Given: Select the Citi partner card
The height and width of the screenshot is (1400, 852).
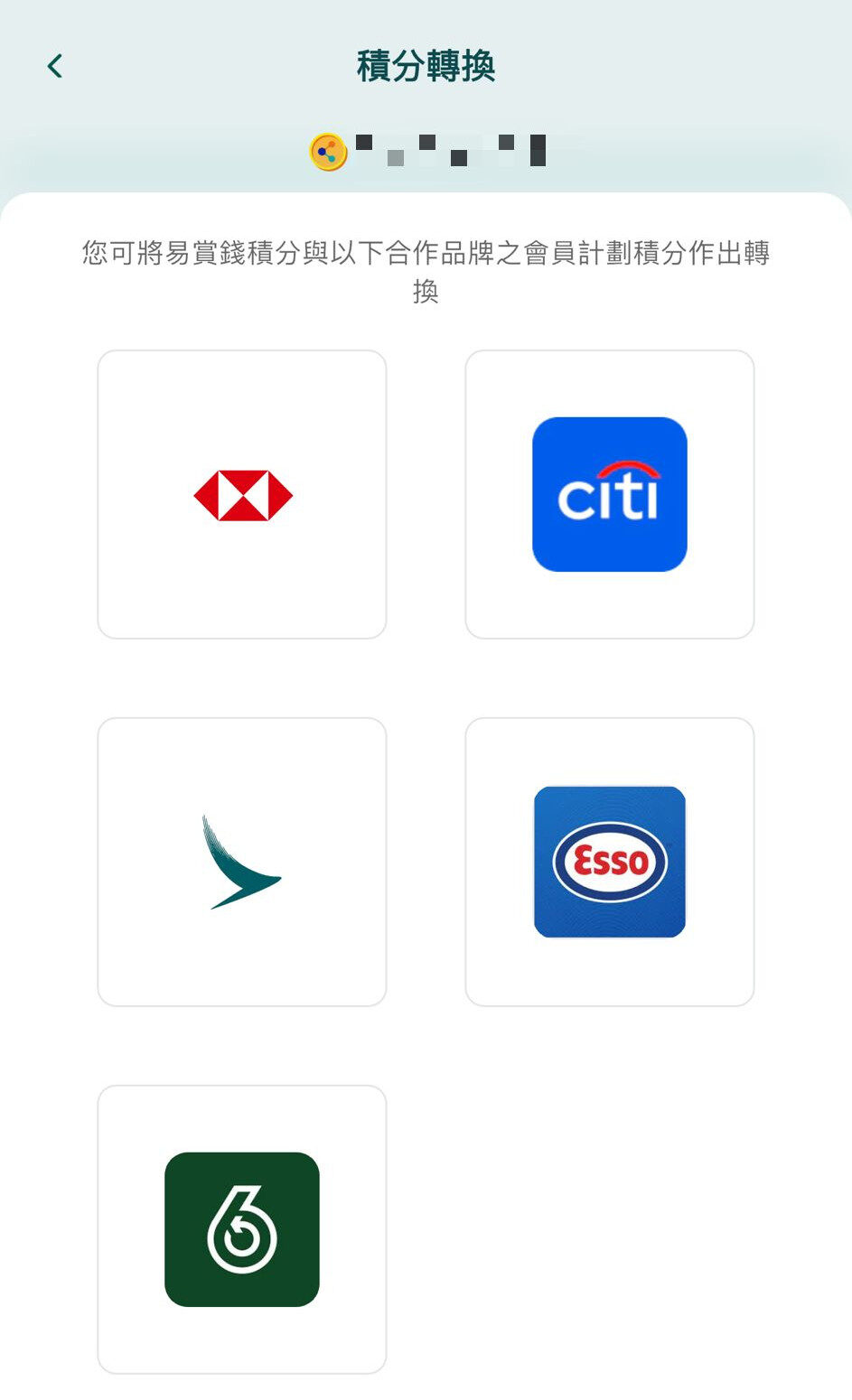Looking at the screenshot, I should 610,495.
